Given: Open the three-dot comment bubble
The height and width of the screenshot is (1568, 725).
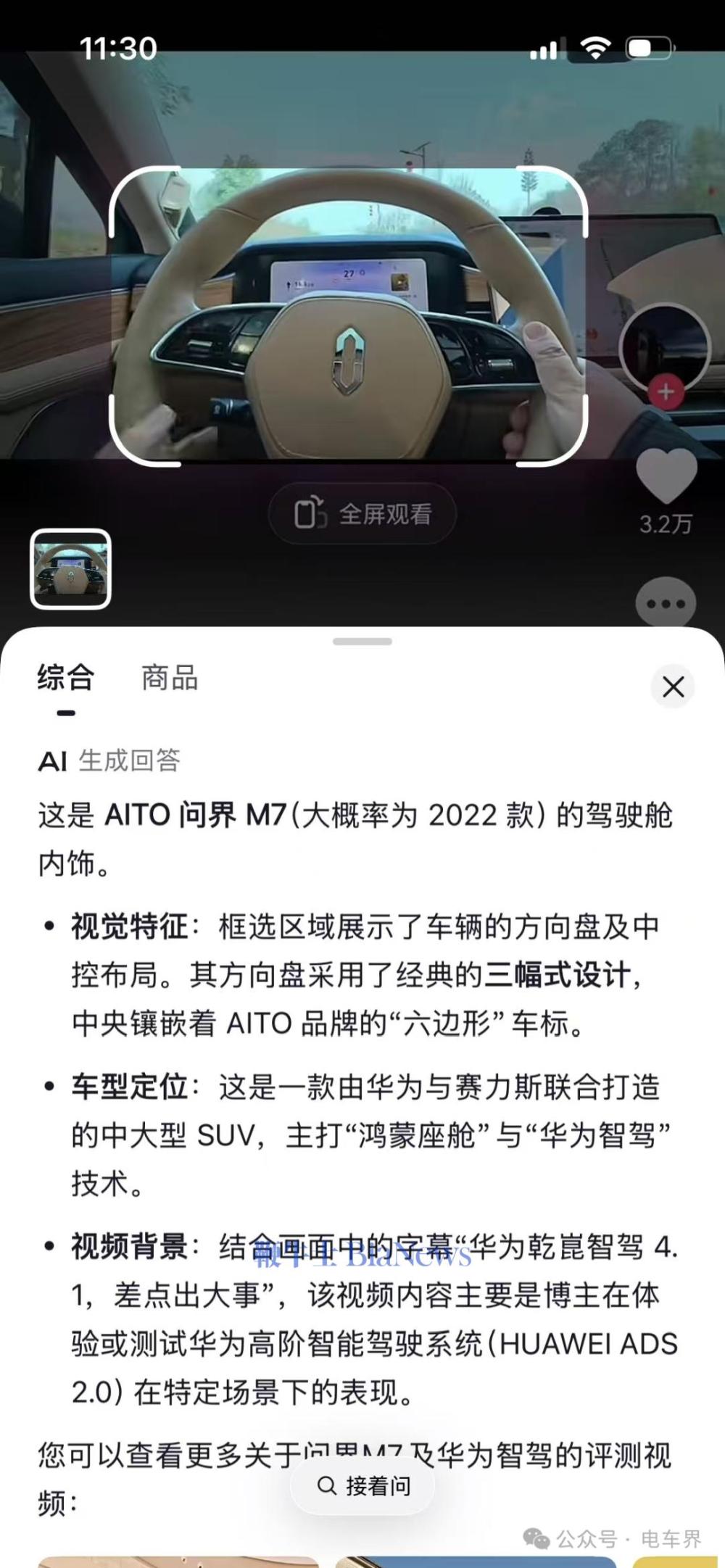Looking at the screenshot, I should click(x=666, y=603).
